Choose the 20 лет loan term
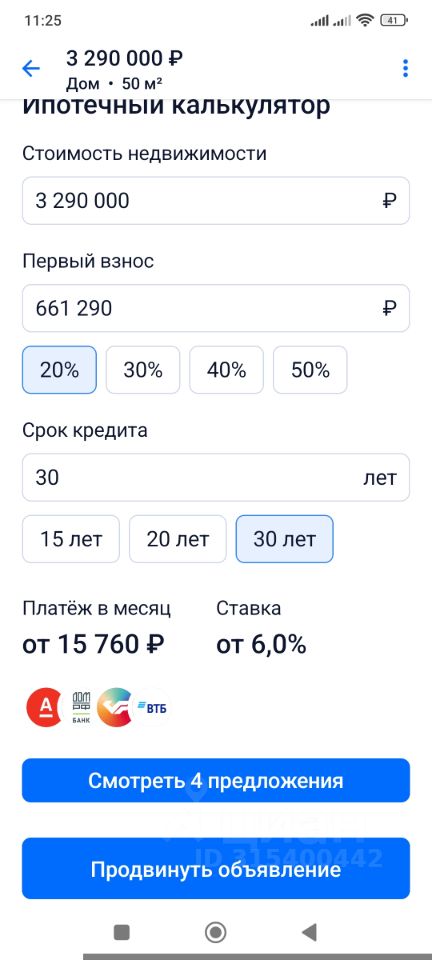Screen dimensions: 432x960 coord(177,539)
